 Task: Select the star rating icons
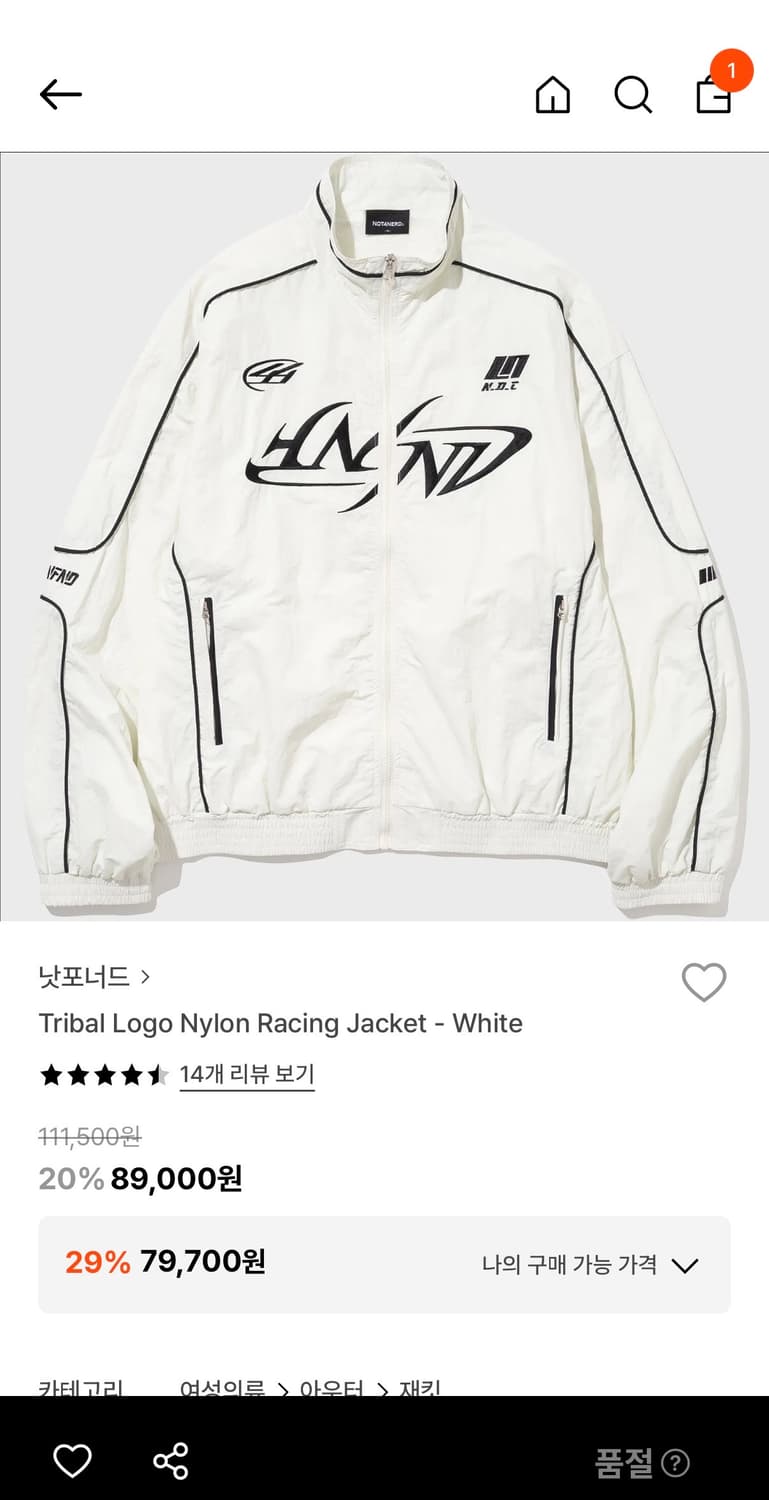tap(100, 1075)
